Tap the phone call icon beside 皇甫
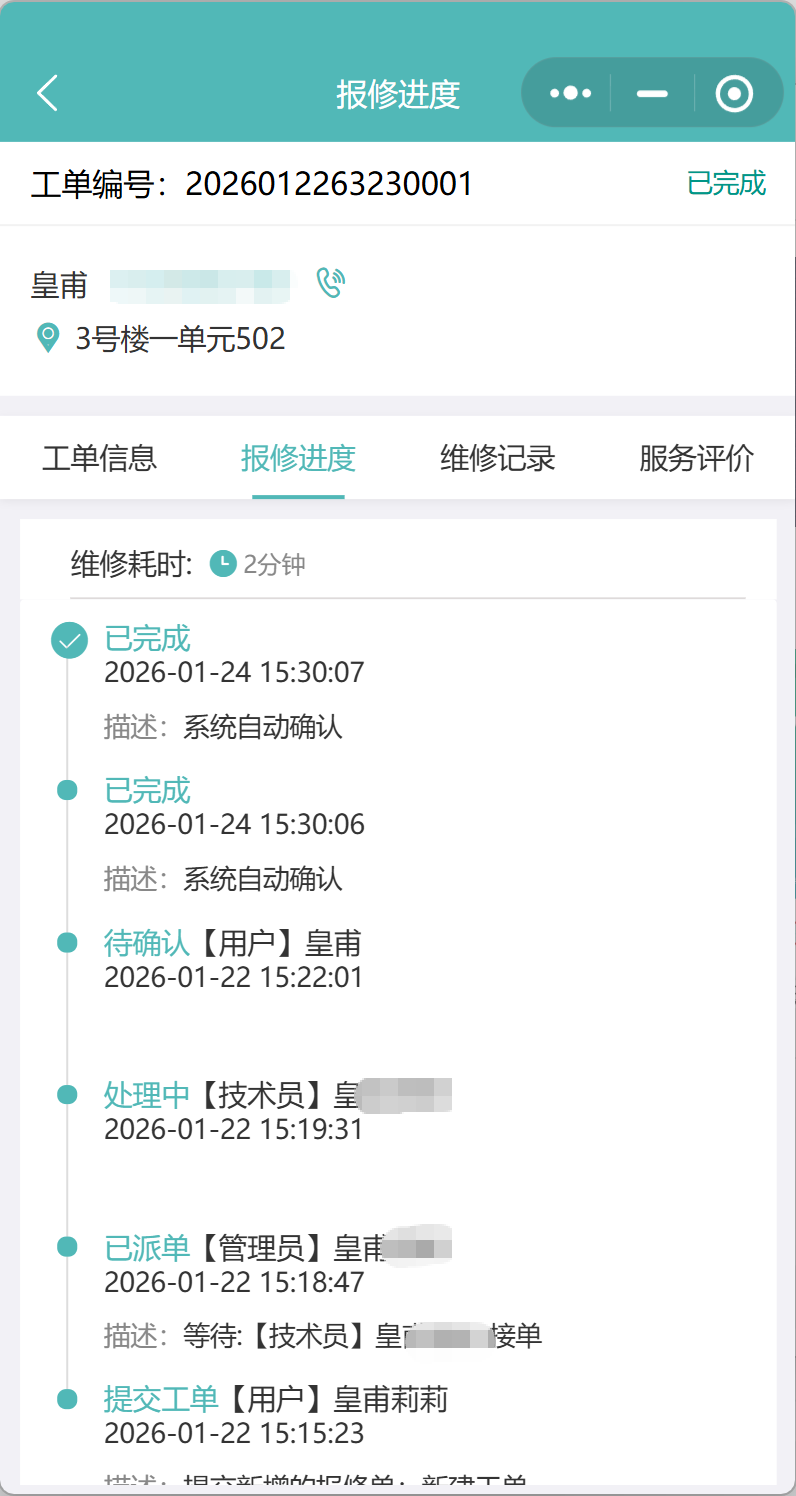 (x=331, y=283)
